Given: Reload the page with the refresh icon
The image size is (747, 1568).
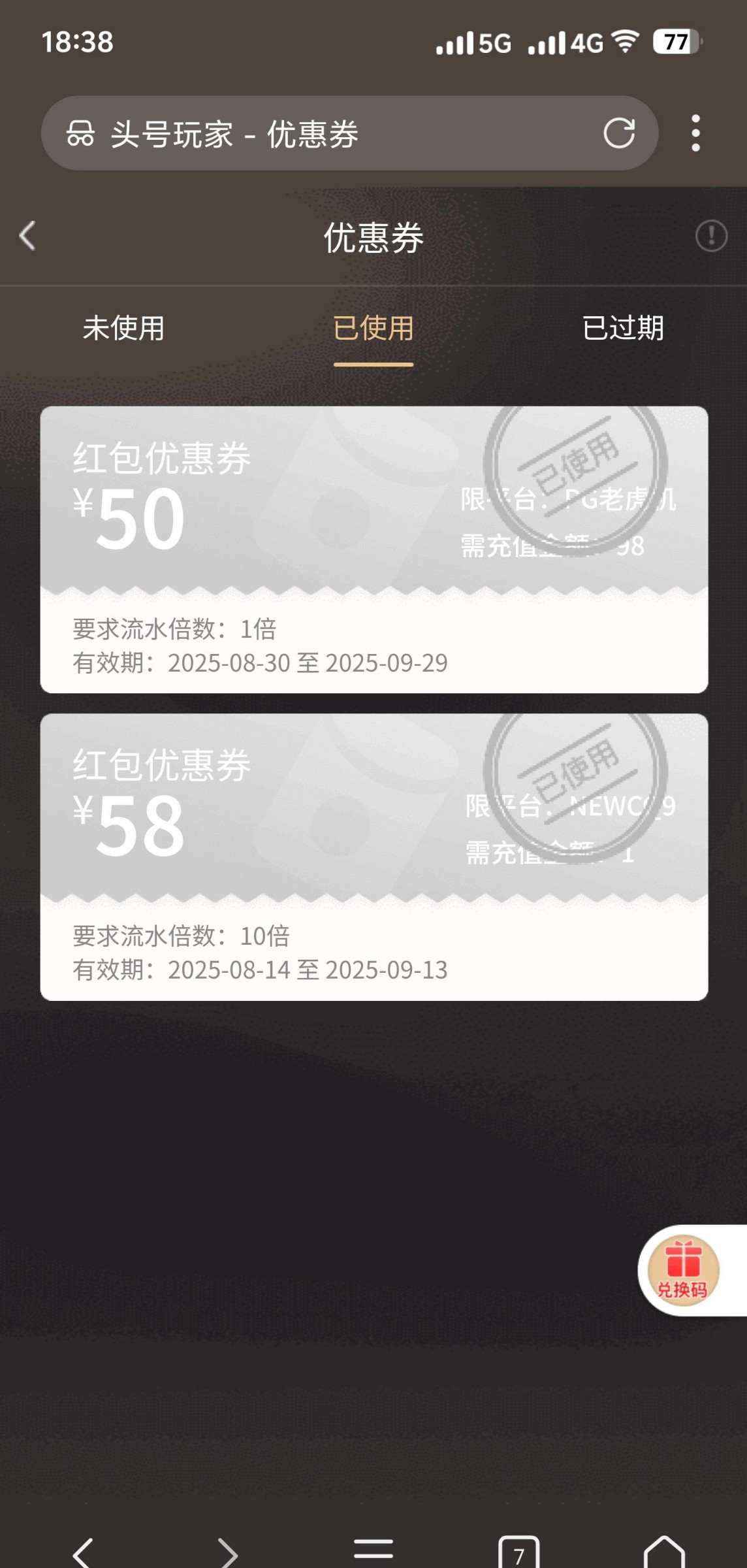Looking at the screenshot, I should click(618, 133).
